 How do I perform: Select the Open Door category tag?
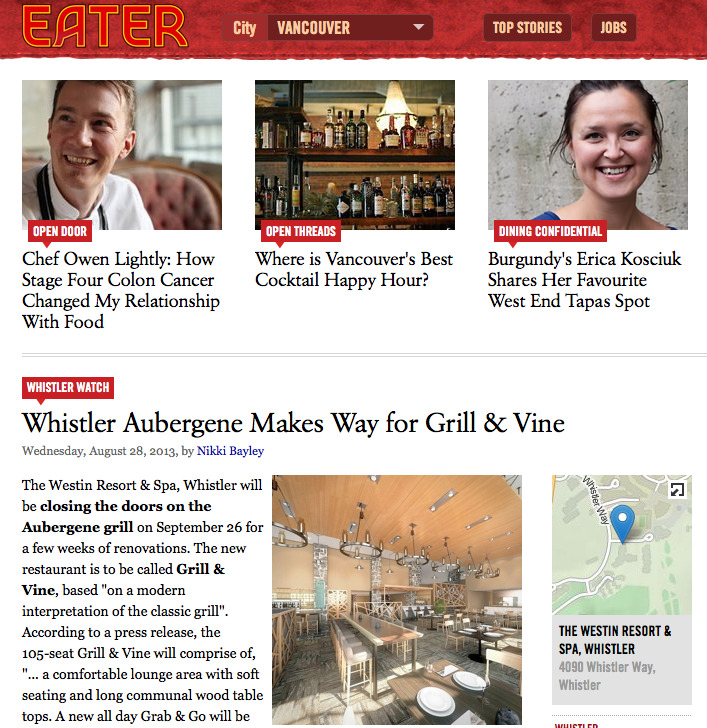[60, 231]
